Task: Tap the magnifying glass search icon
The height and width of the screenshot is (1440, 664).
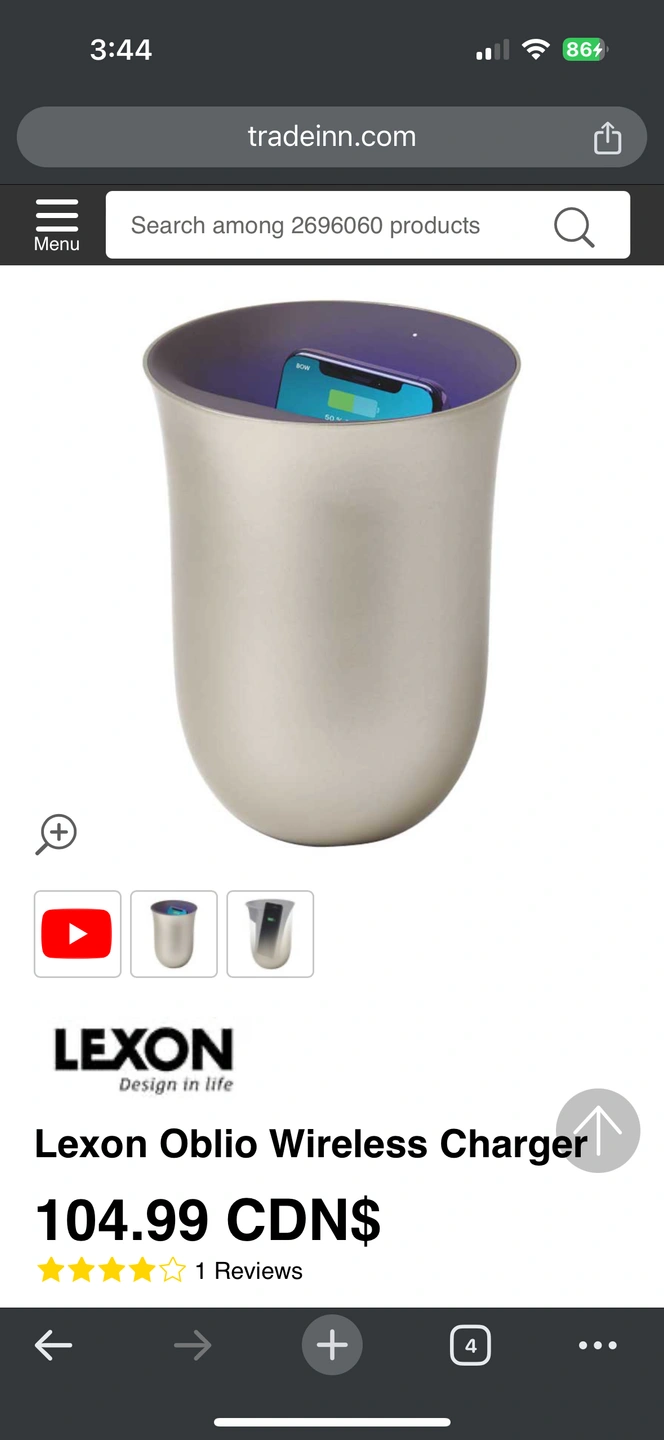Action: [x=574, y=227]
